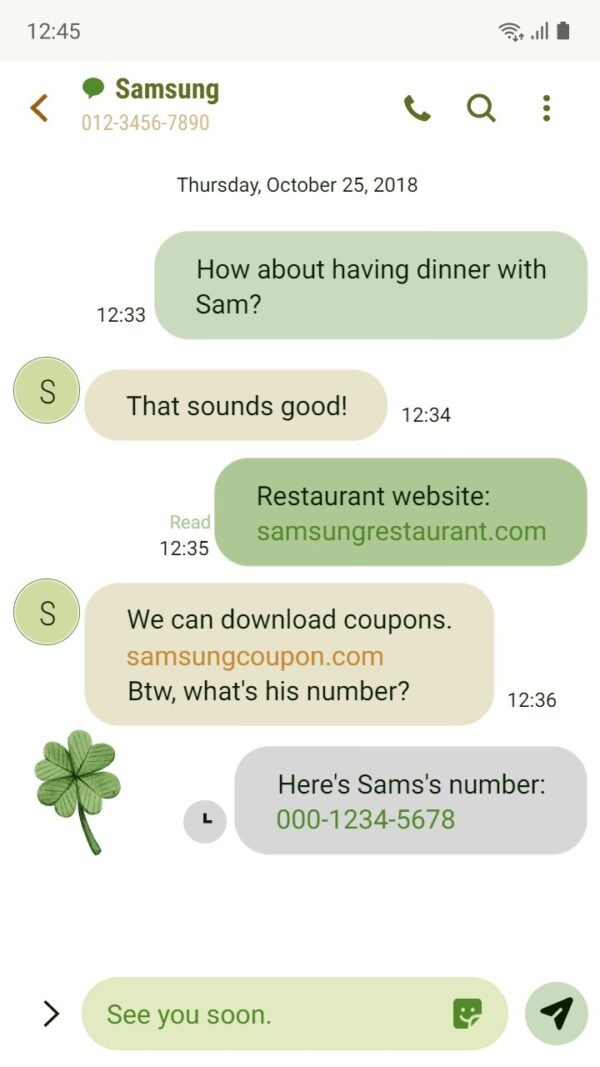
Task: Go back to the conversations list
Action: (x=39, y=108)
